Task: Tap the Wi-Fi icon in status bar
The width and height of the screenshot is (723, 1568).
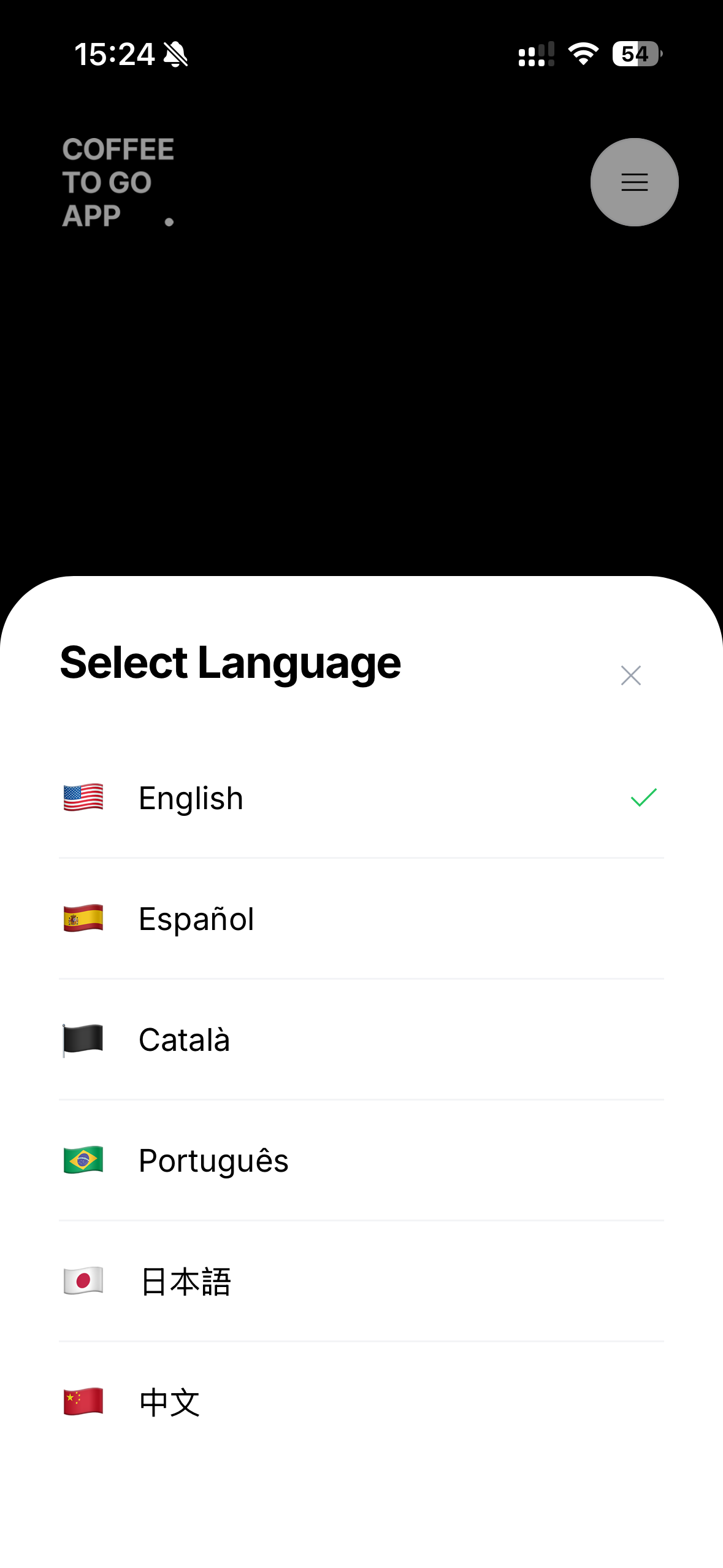Action: [x=581, y=54]
